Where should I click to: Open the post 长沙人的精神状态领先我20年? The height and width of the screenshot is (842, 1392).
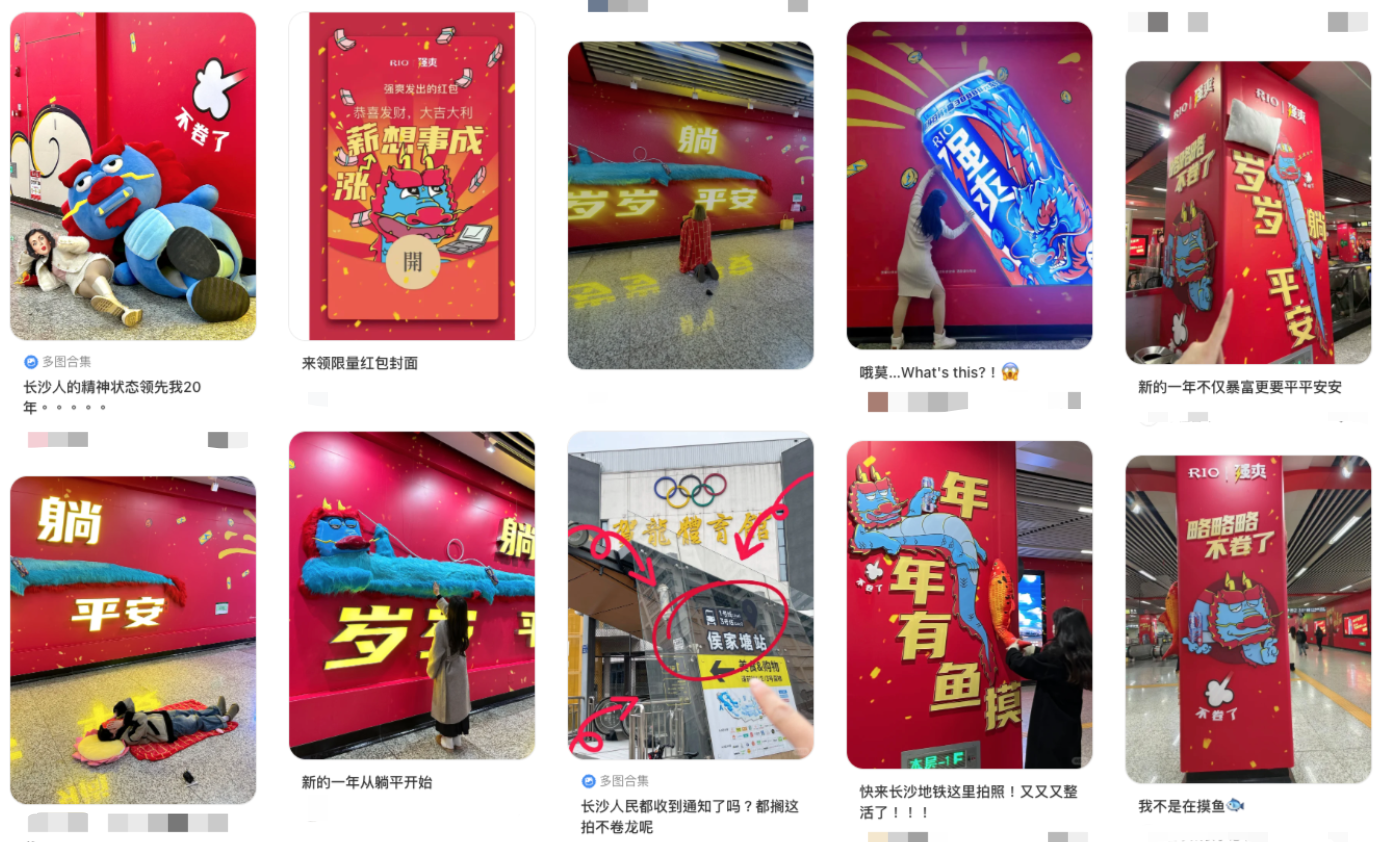[133, 176]
